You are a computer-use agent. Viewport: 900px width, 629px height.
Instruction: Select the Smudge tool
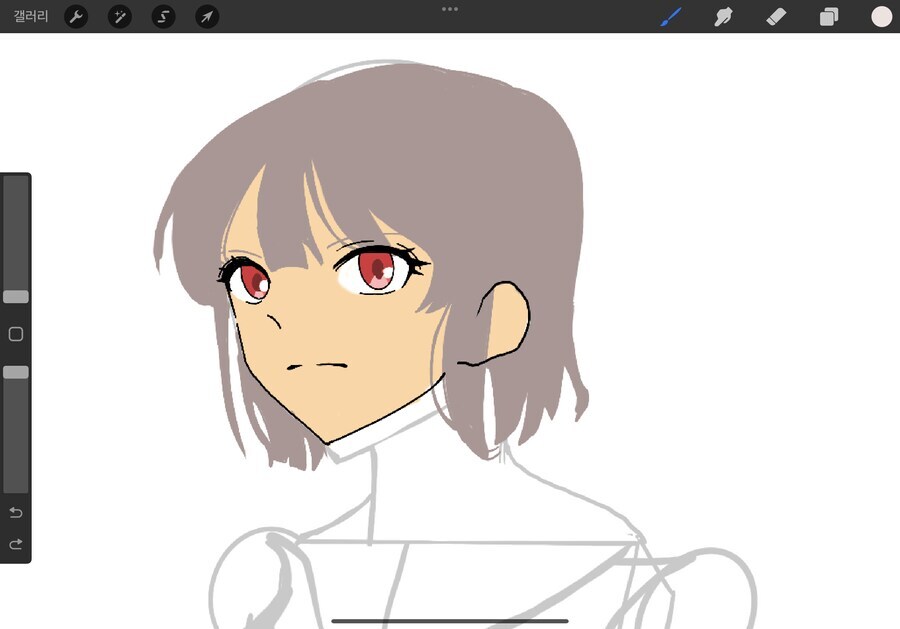pos(724,17)
